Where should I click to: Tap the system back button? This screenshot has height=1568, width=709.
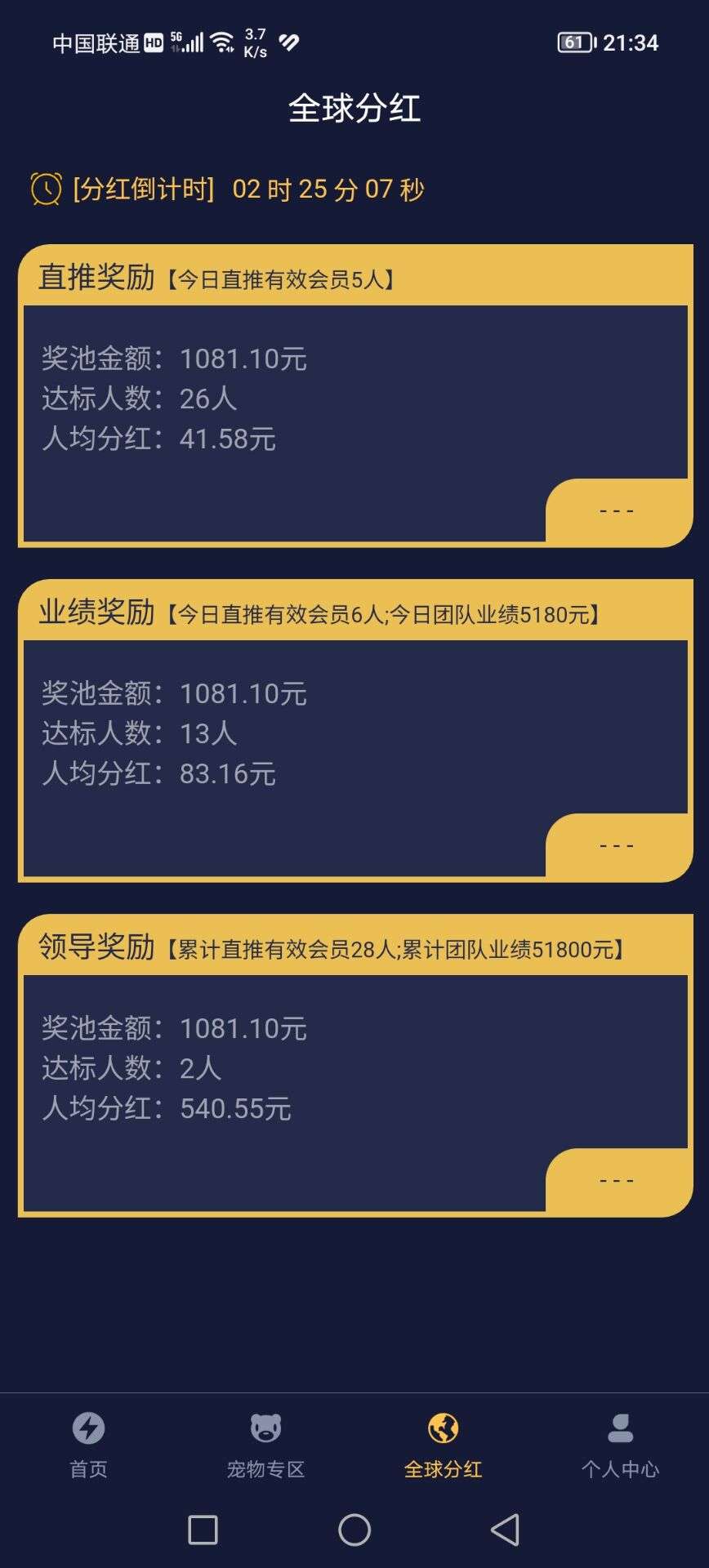coord(505,1530)
